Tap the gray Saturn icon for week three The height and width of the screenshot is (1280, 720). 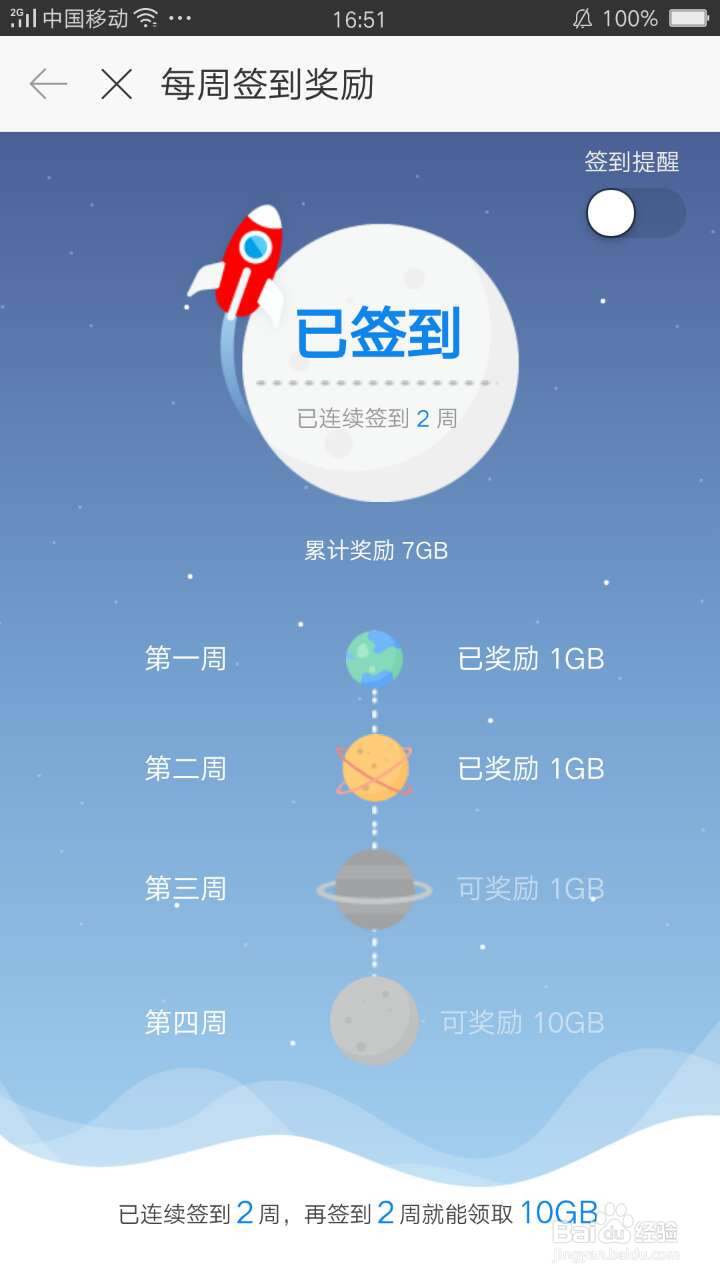coord(374,887)
